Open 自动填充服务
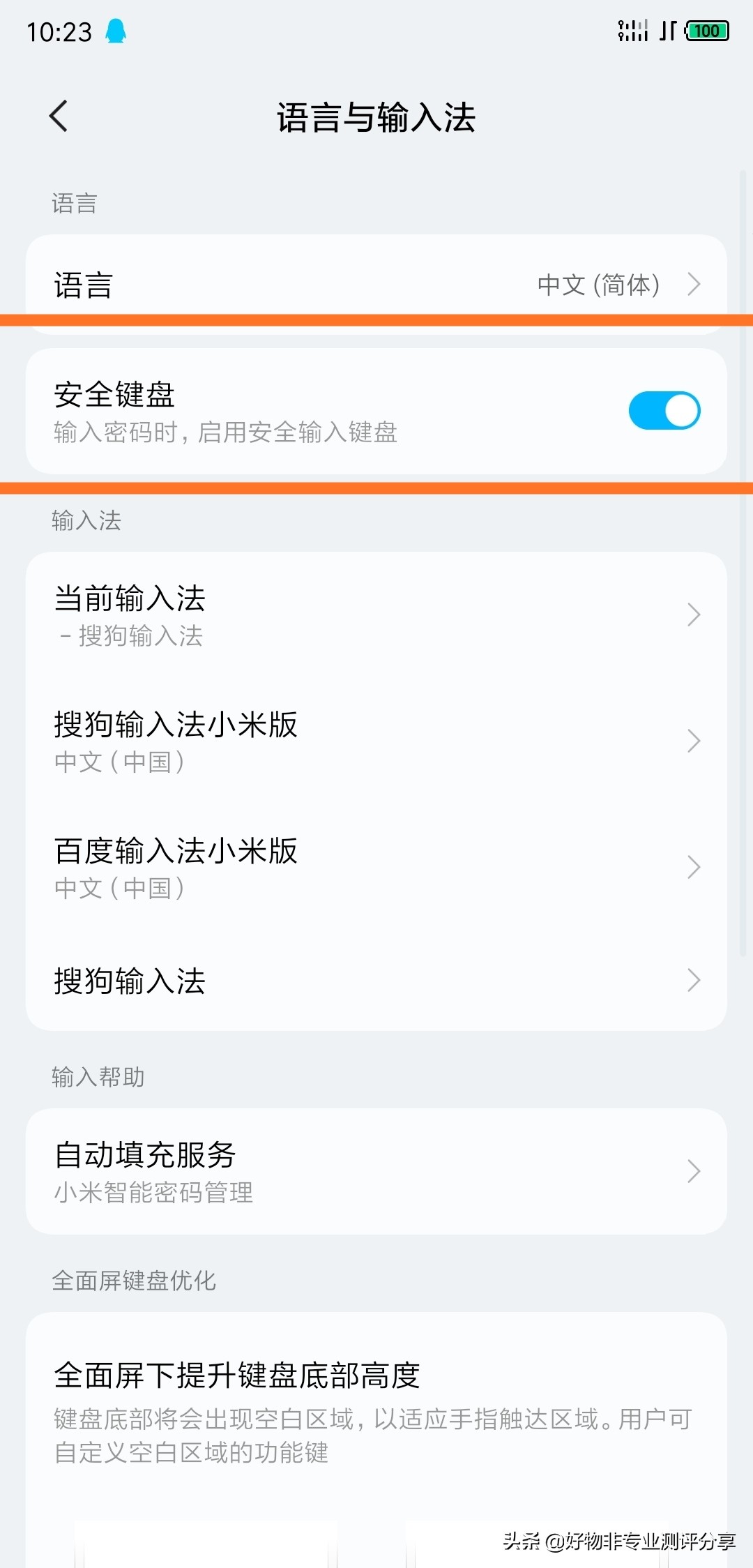The image size is (753, 1568). click(x=376, y=1171)
